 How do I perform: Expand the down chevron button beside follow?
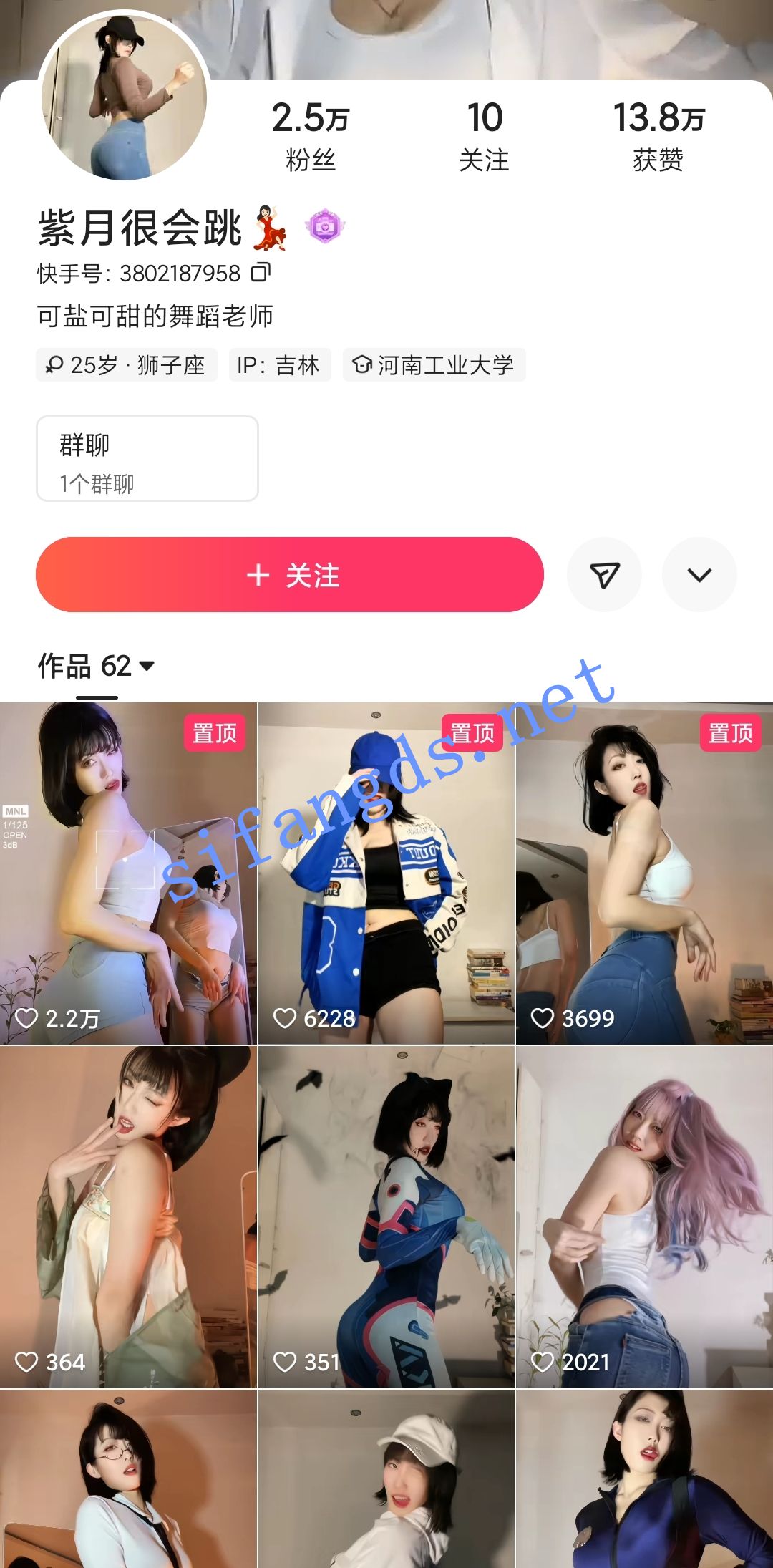(x=699, y=574)
